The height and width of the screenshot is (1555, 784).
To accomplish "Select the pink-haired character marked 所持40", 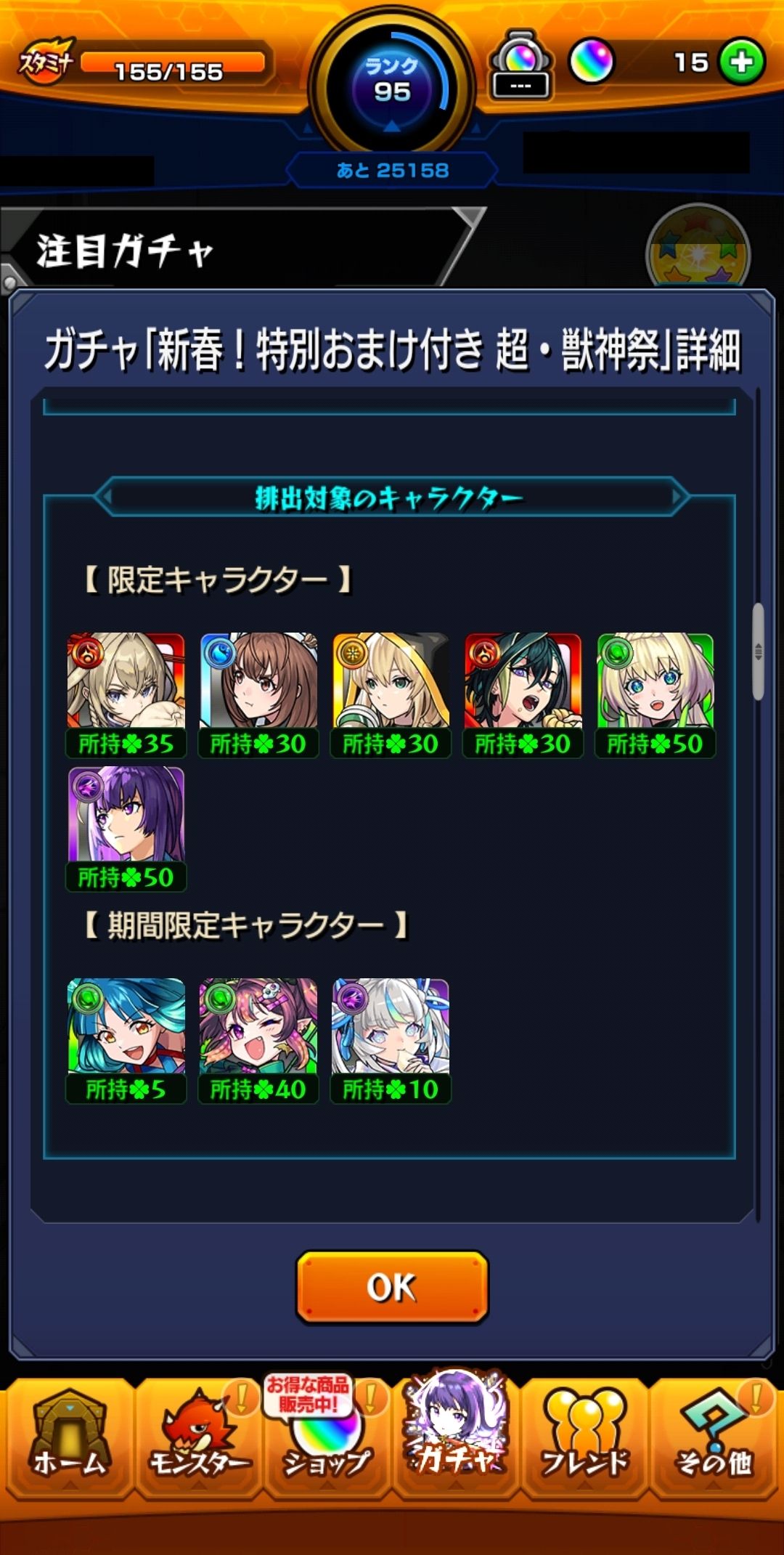I will click(x=258, y=1027).
